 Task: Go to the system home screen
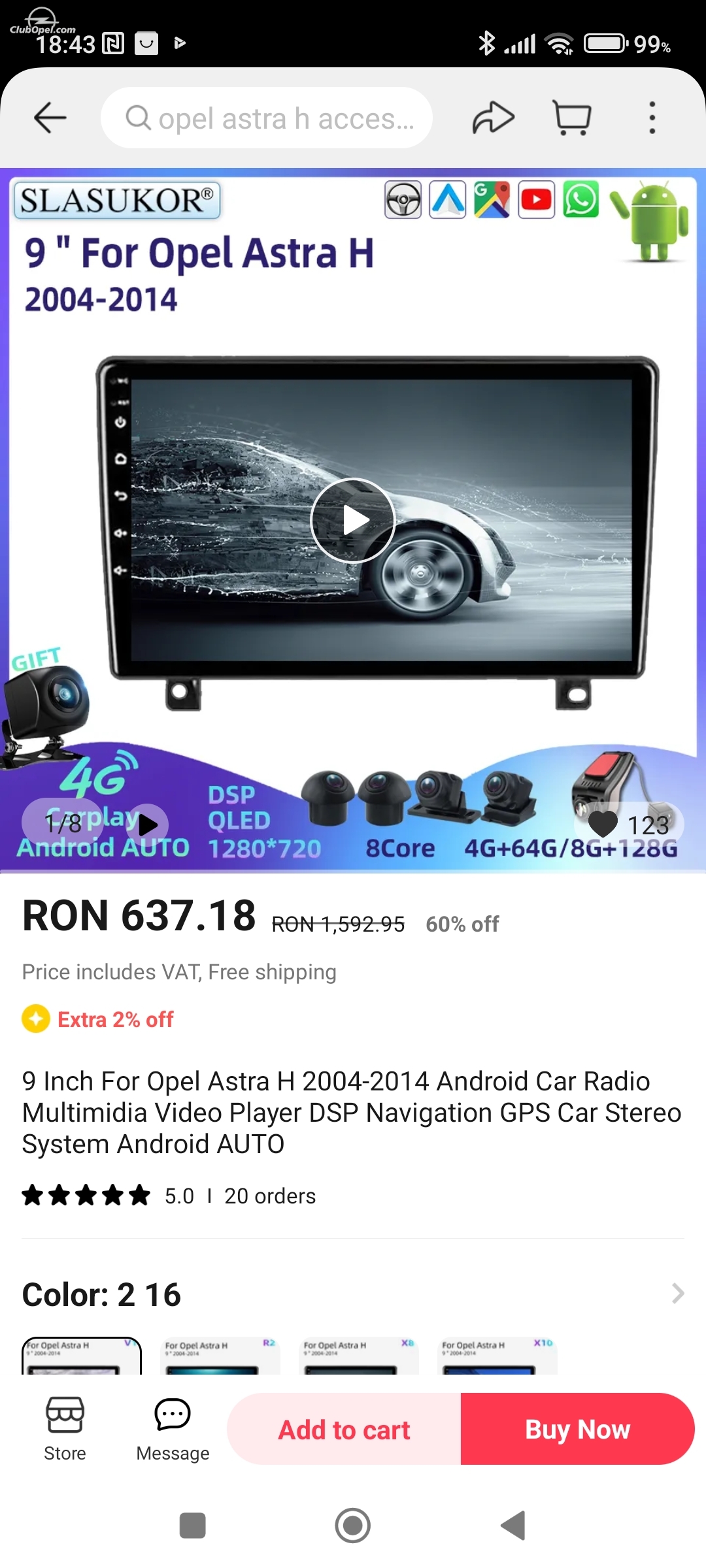pyautogui.click(x=353, y=1526)
